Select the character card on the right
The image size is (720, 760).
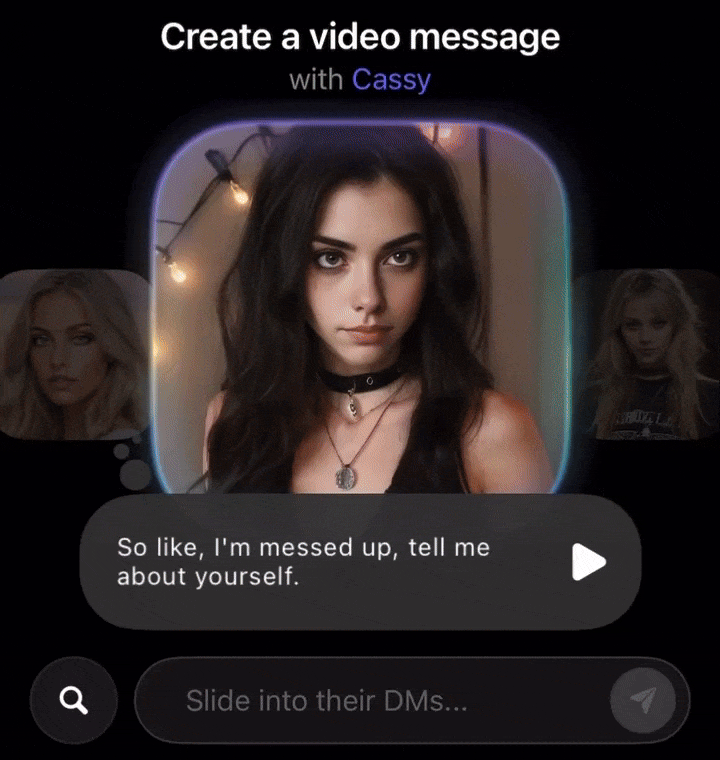pyautogui.click(x=652, y=355)
